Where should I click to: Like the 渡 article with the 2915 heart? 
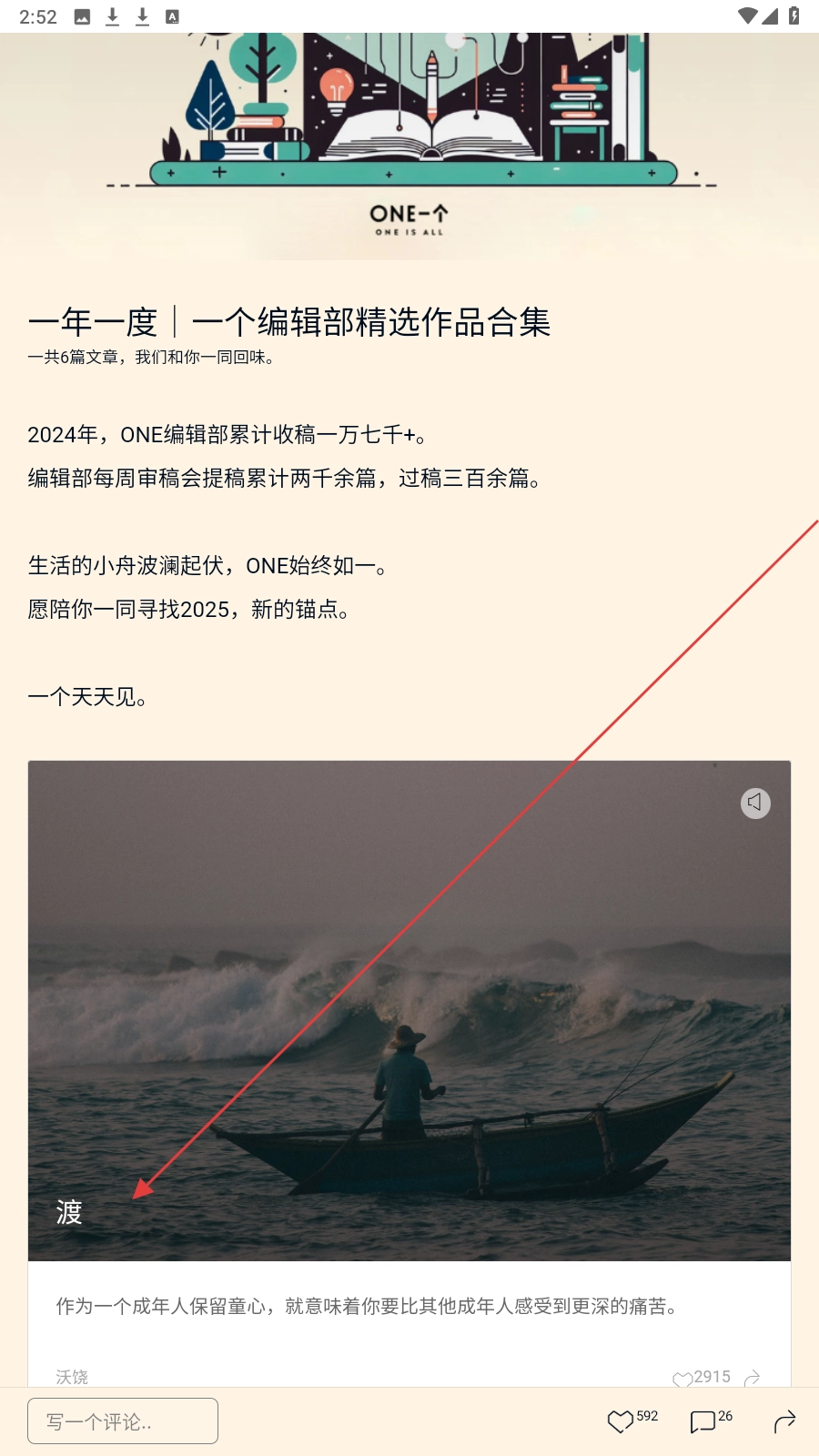tap(682, 1379)
